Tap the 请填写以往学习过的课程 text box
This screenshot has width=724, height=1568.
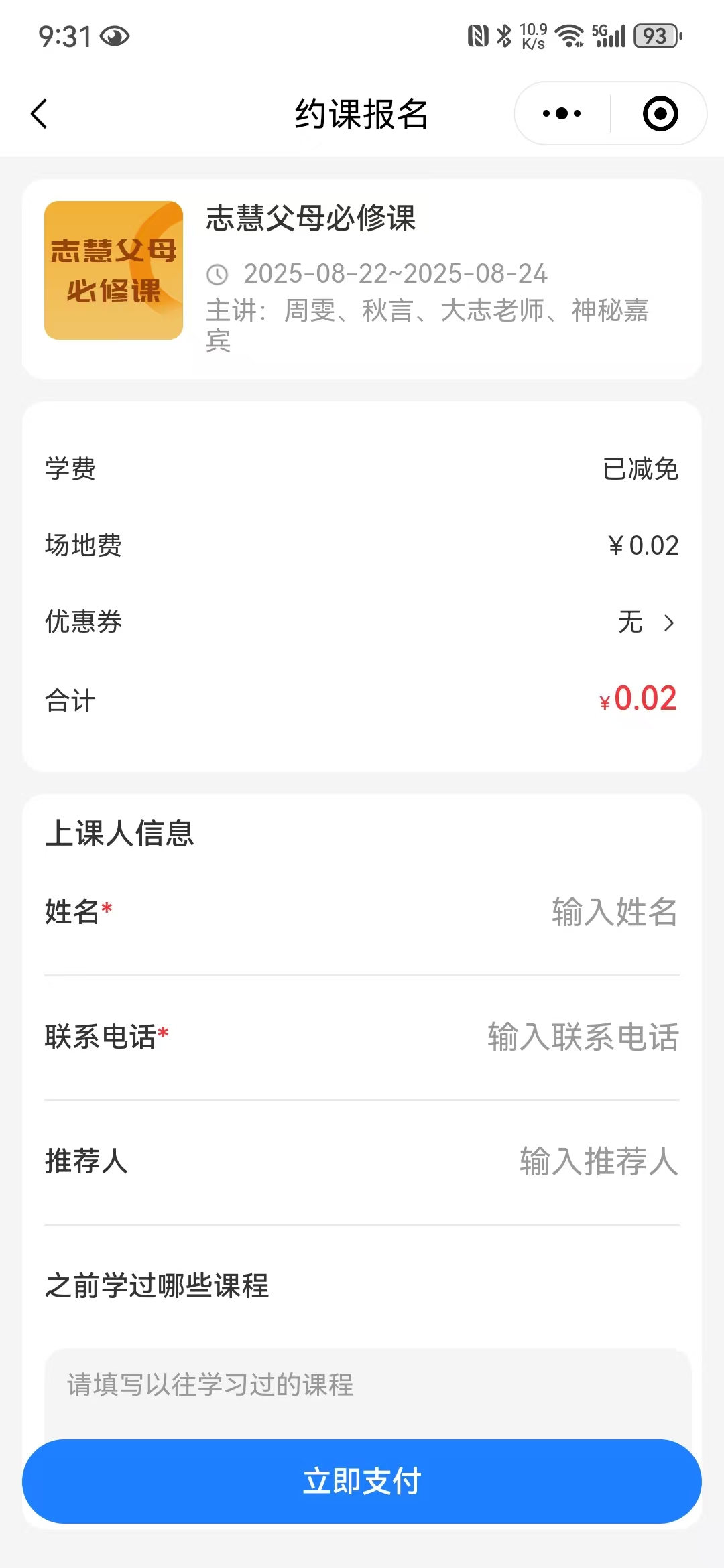coord(367,1386)
